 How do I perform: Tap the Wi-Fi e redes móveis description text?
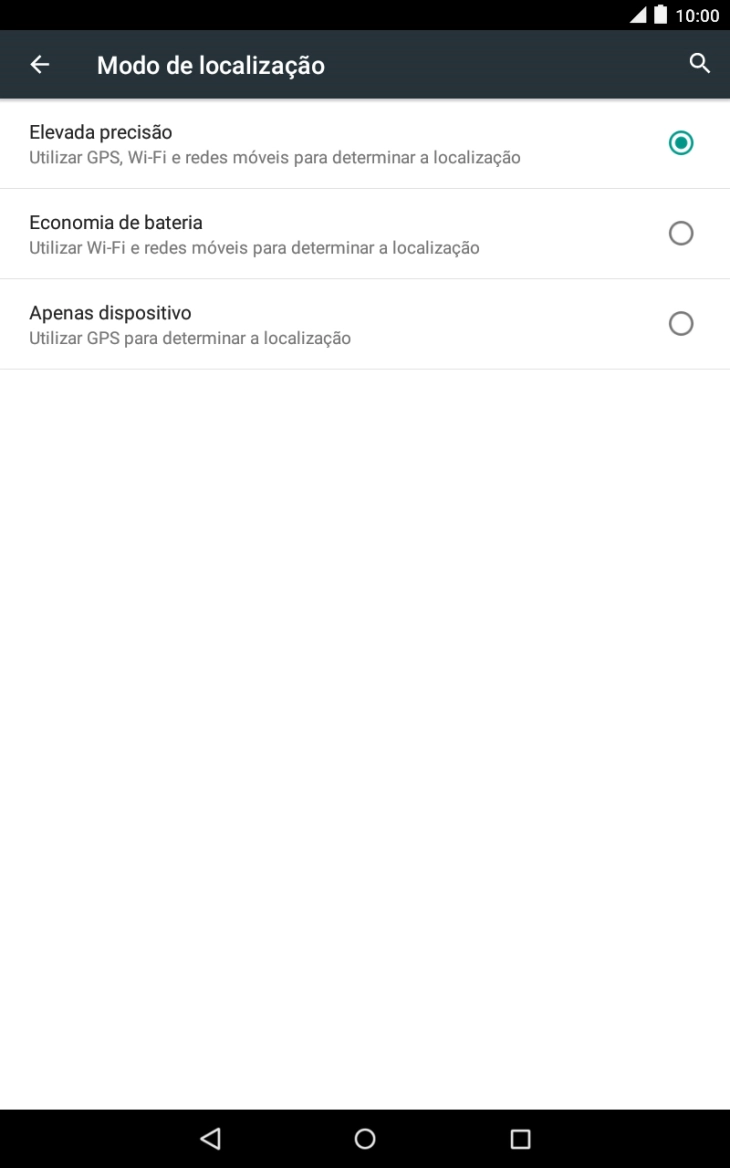(253, 247)
